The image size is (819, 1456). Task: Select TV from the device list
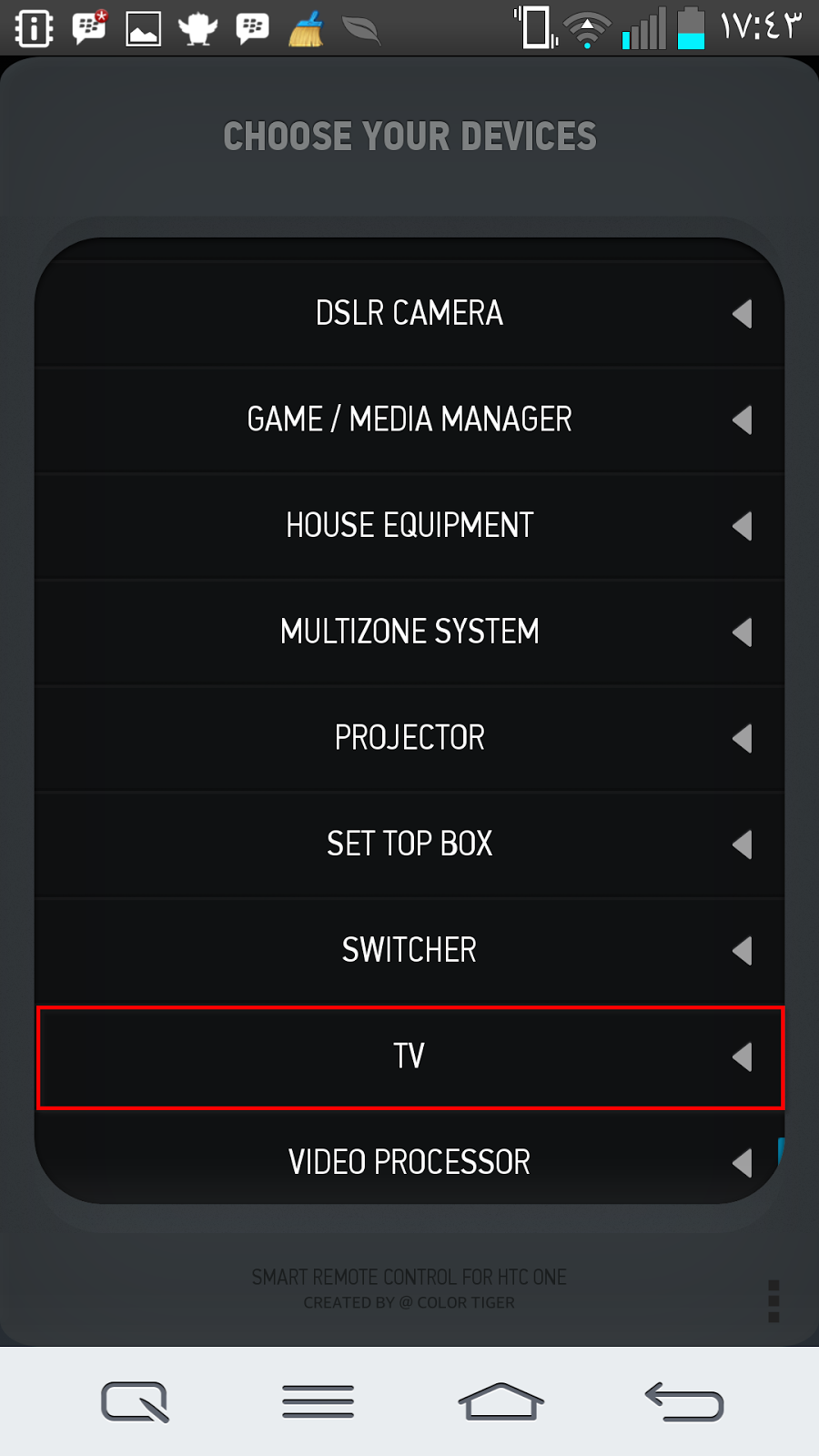409,1057
